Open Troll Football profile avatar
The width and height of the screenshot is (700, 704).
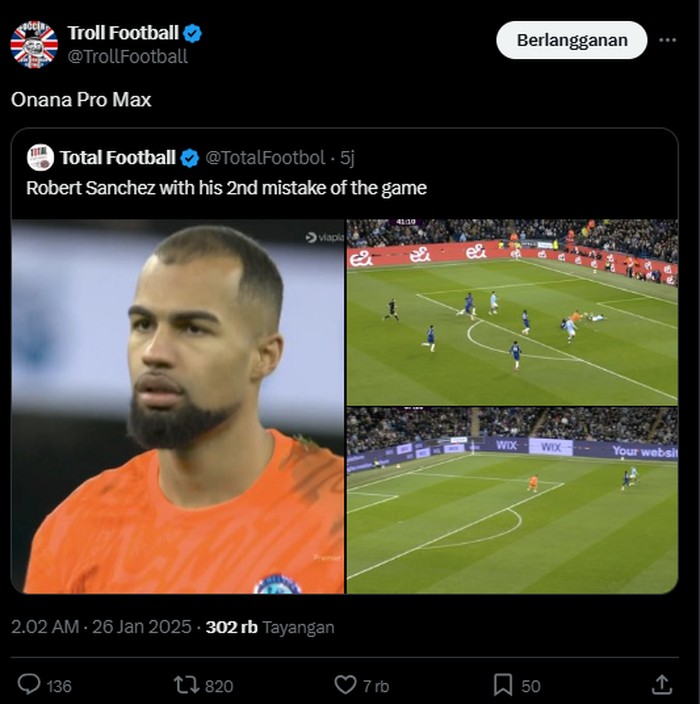pos(34,44)
